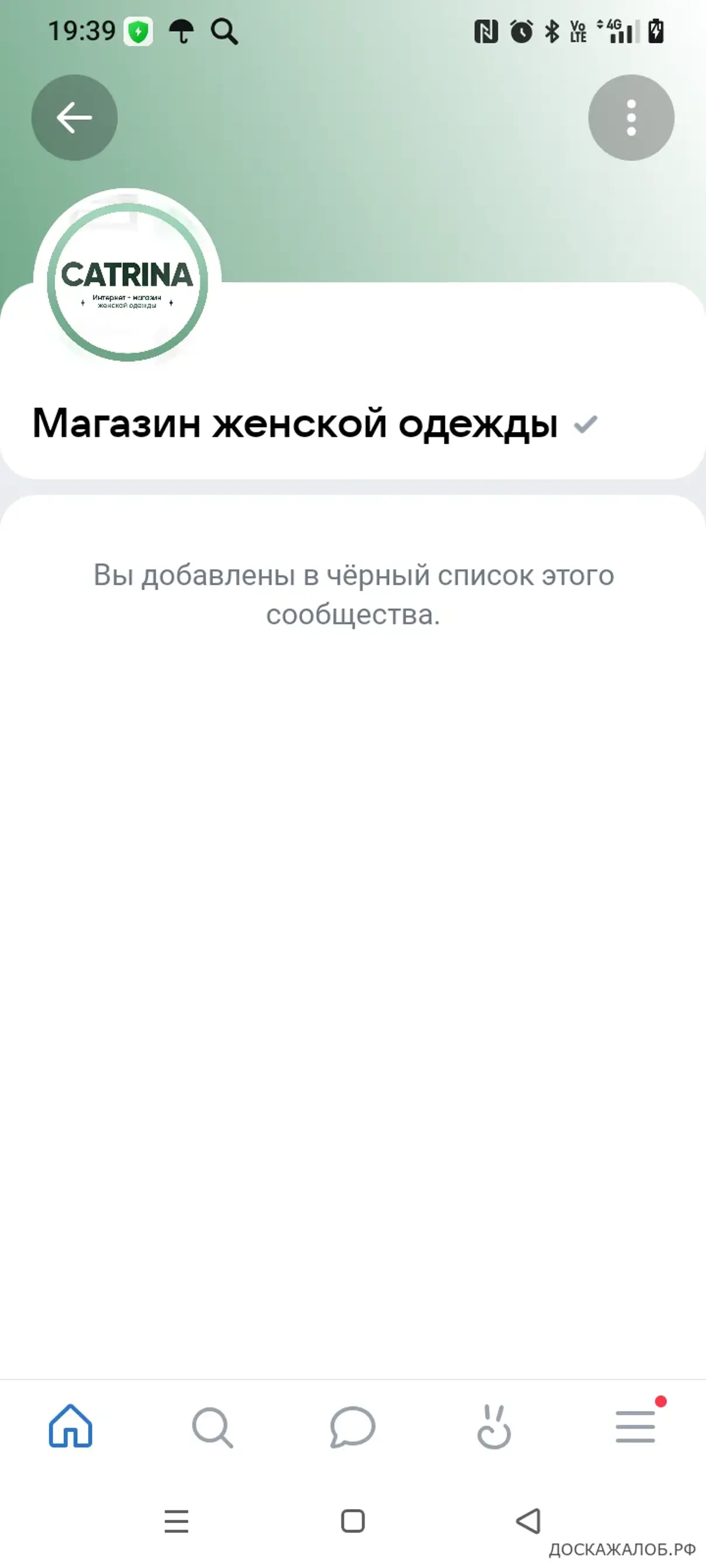Switch to the Home tab
The height and width of the screenshot is (1568, 706).
coord(71,1426)
